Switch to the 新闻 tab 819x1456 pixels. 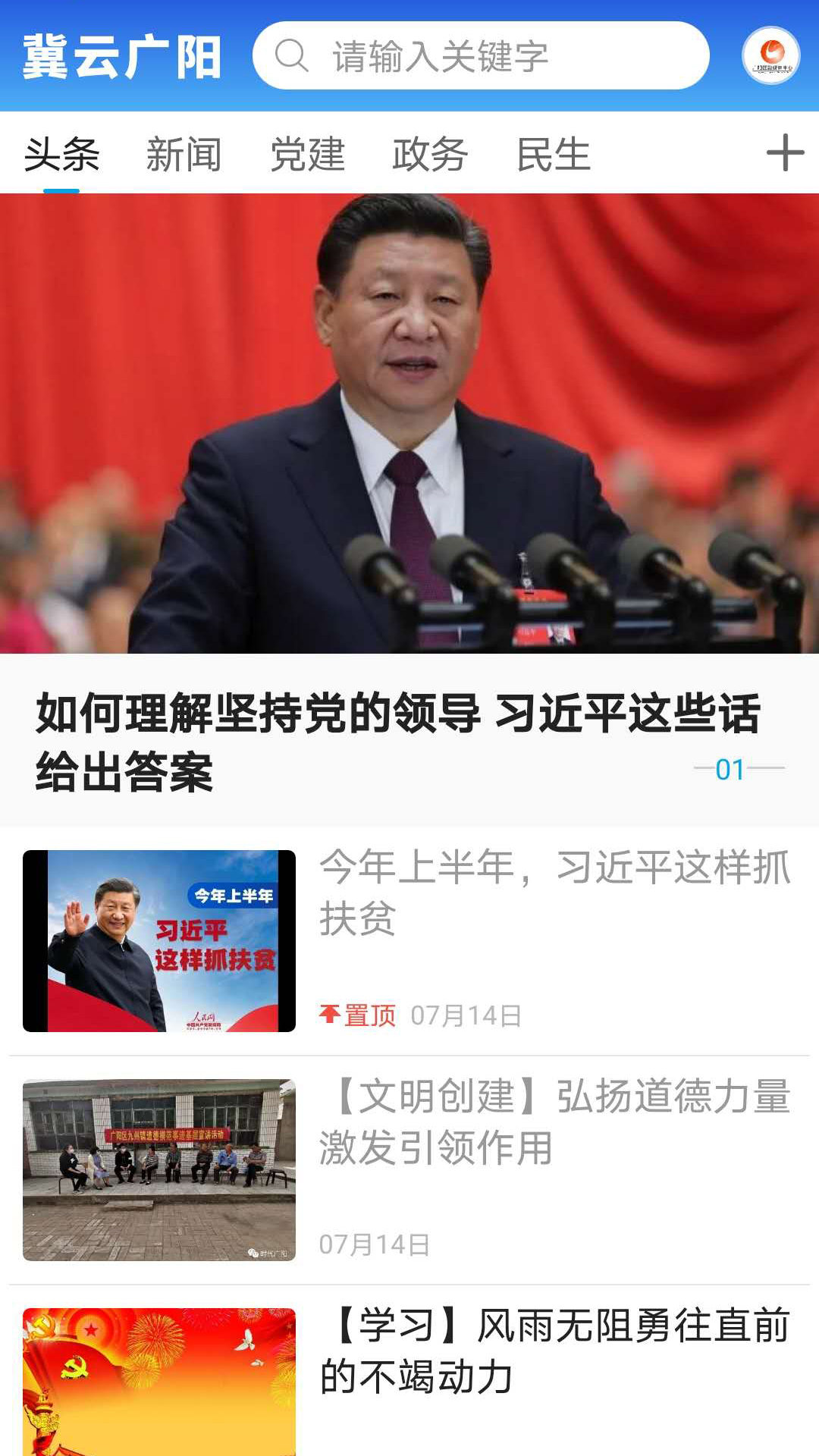click(184, 155)
